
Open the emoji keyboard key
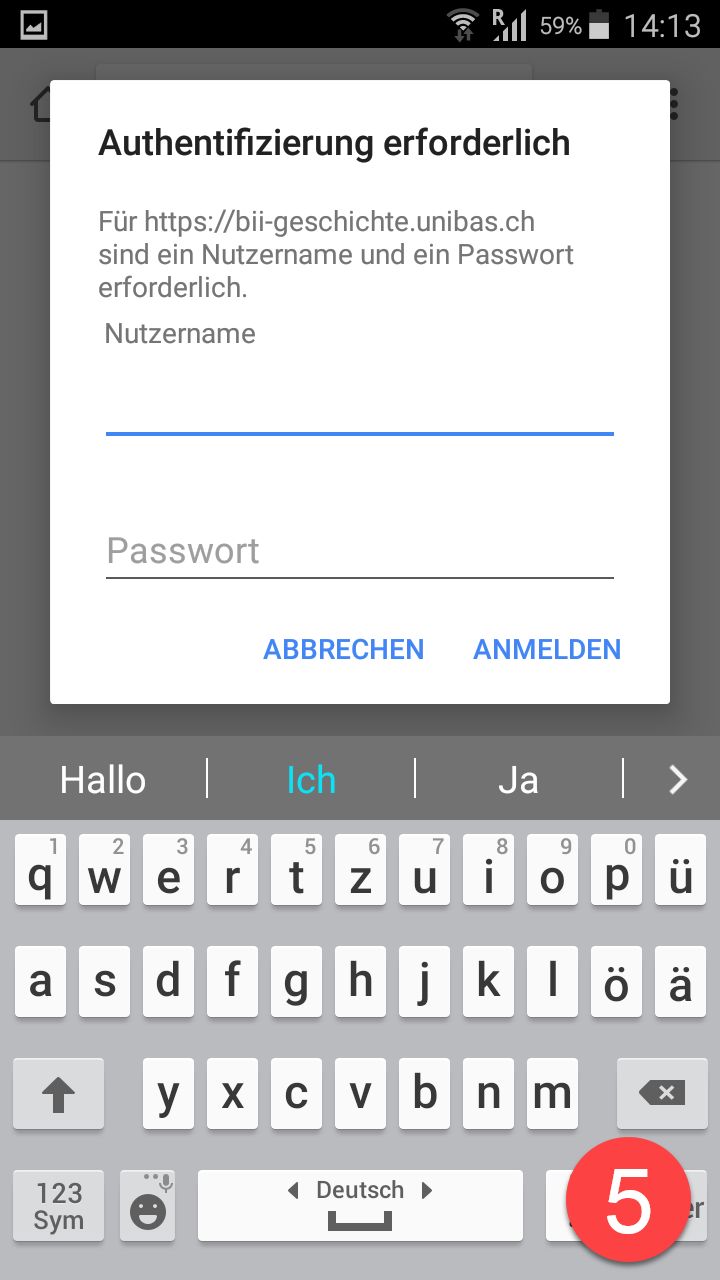coord(148,1205)
